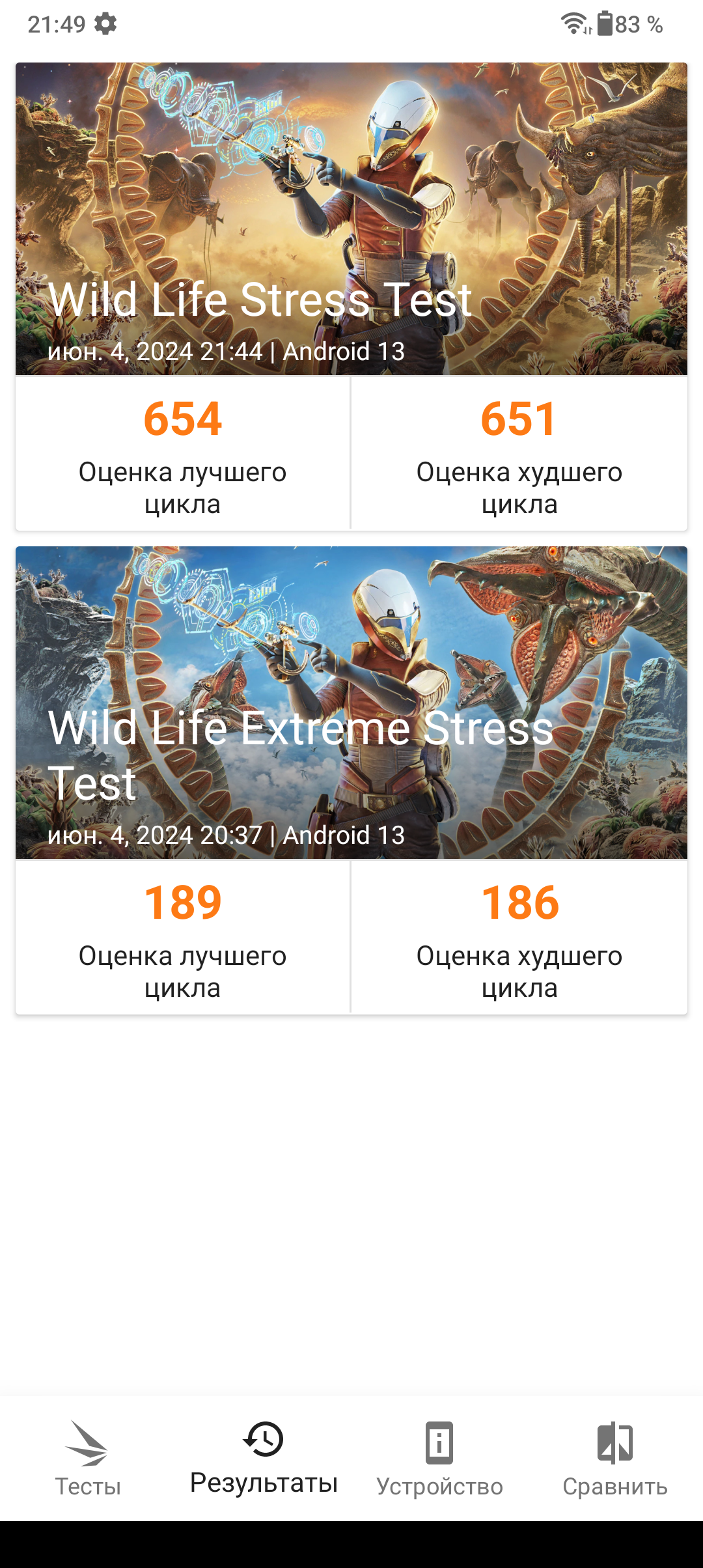Open the Сравнить tab

tap(615, 1459)
